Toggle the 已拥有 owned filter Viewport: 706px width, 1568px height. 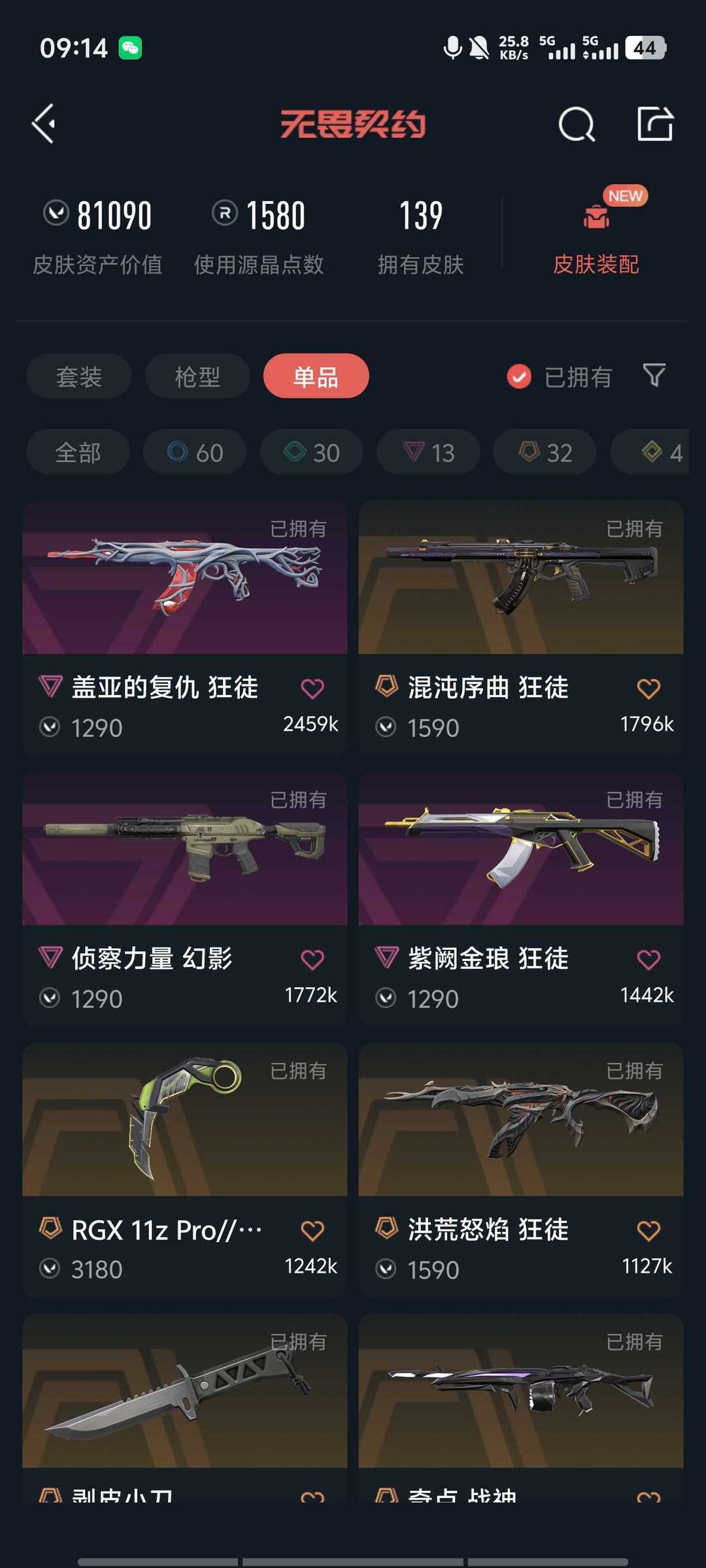pyautogui.click(x=560, y=376)
